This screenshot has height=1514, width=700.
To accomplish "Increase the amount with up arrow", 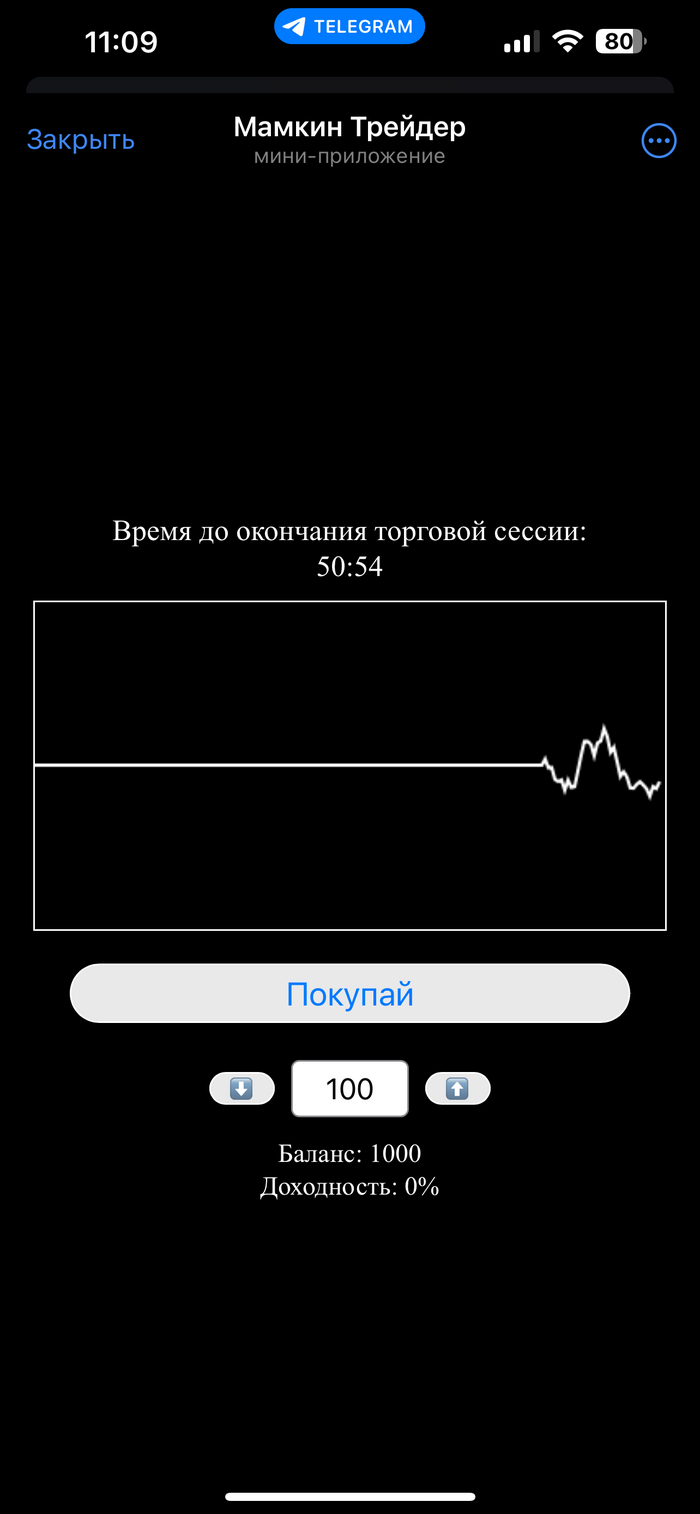I will pos(457,1088).
